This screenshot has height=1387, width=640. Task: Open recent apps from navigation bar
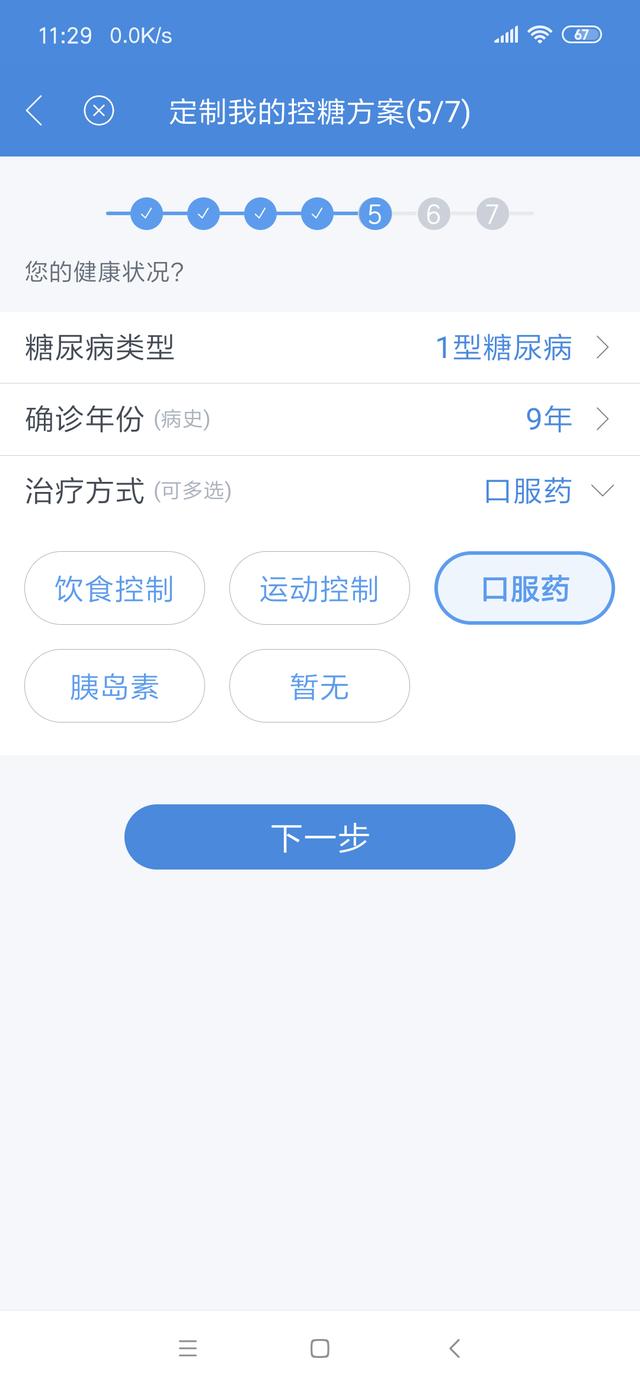(x=188, y=1348)
